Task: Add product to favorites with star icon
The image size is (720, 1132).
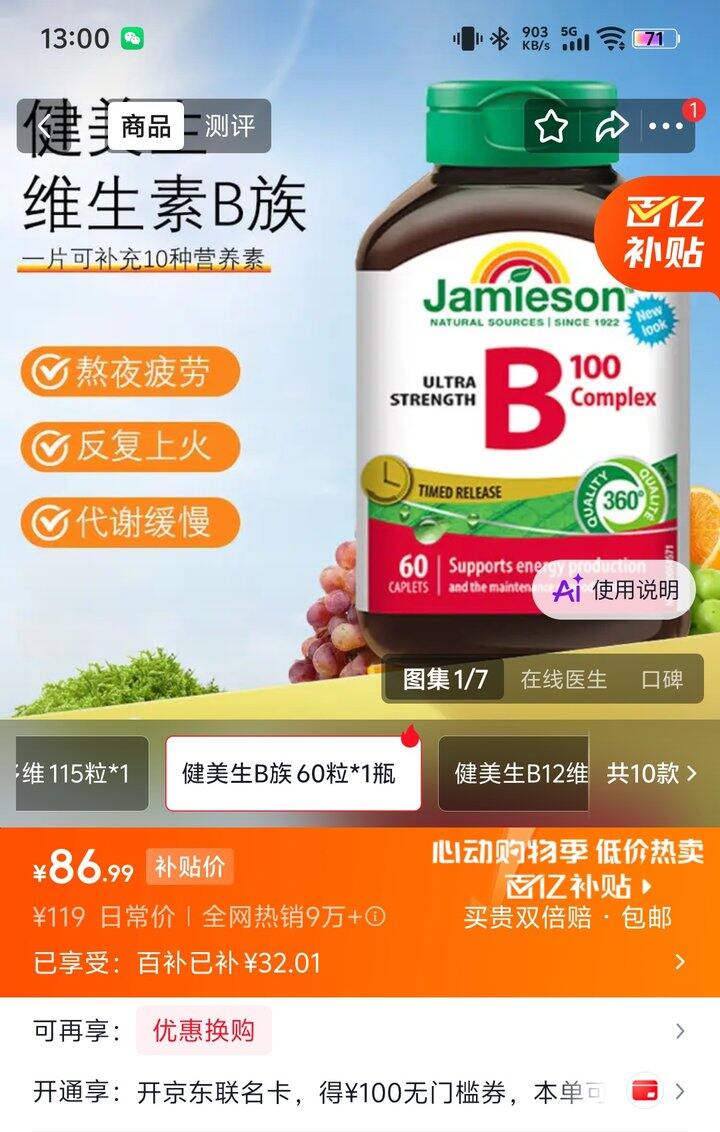Action: [x=552, y=126]
